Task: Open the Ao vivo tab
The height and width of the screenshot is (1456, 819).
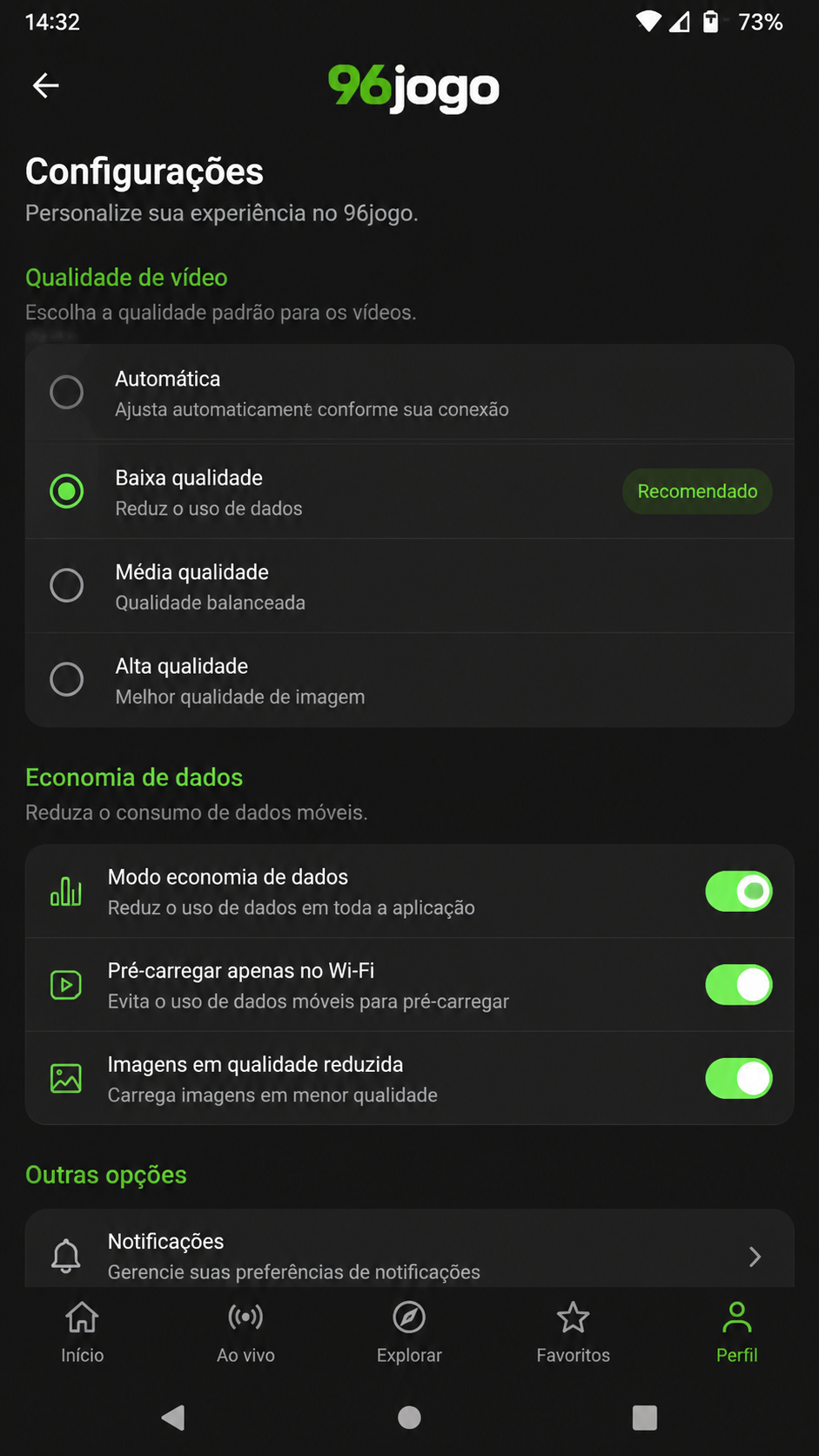Action: coord(246,1332)
